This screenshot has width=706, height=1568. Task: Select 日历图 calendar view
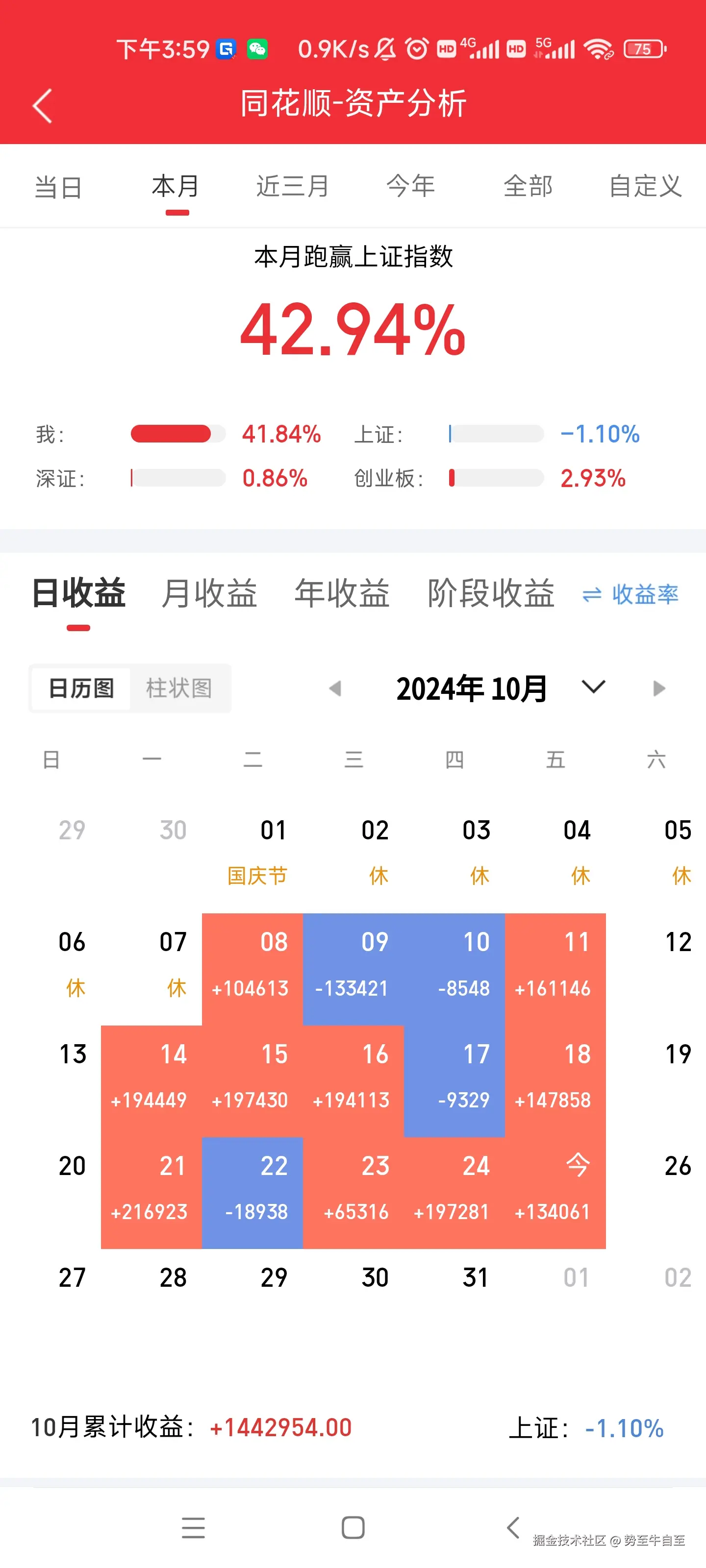81,688
